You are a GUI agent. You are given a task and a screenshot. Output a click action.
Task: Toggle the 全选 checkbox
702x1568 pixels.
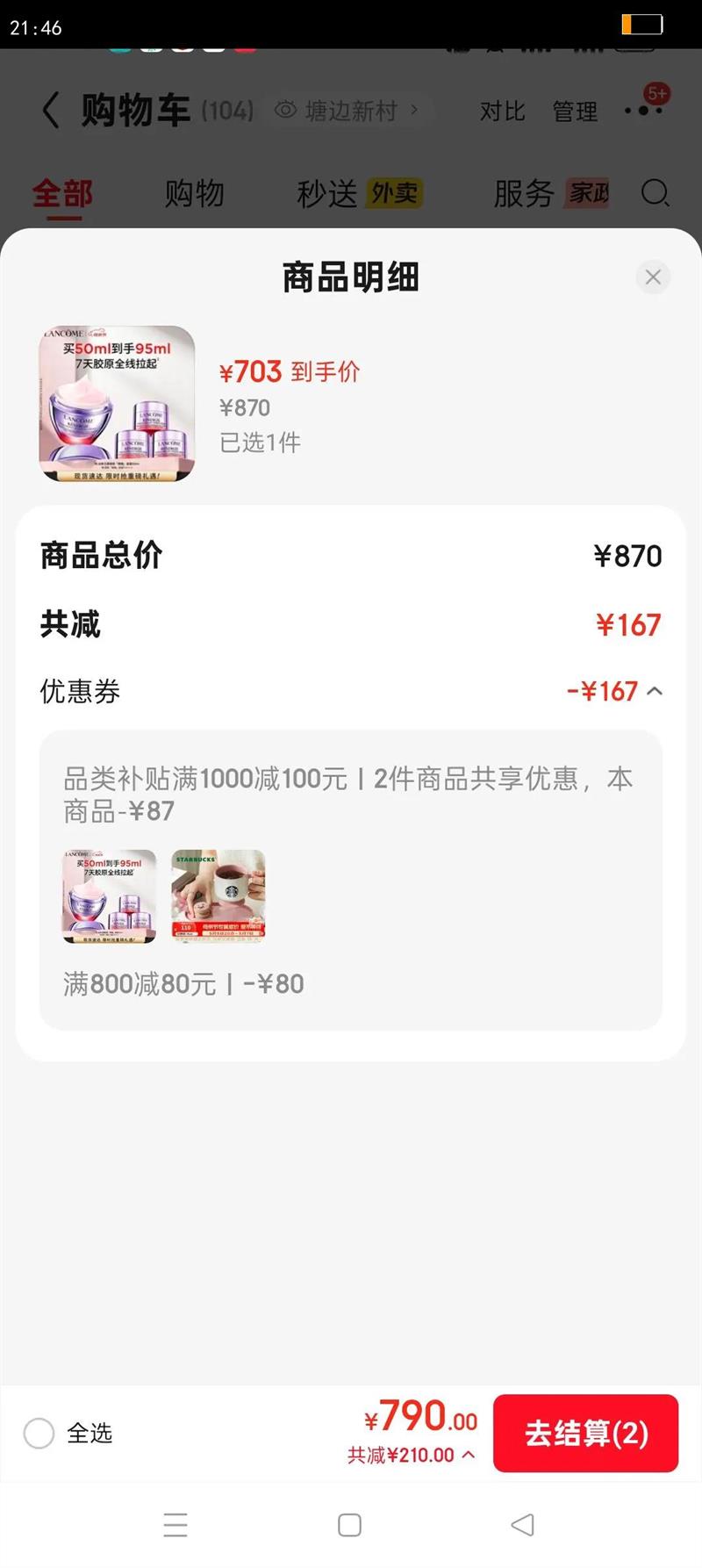(39, 1433)
